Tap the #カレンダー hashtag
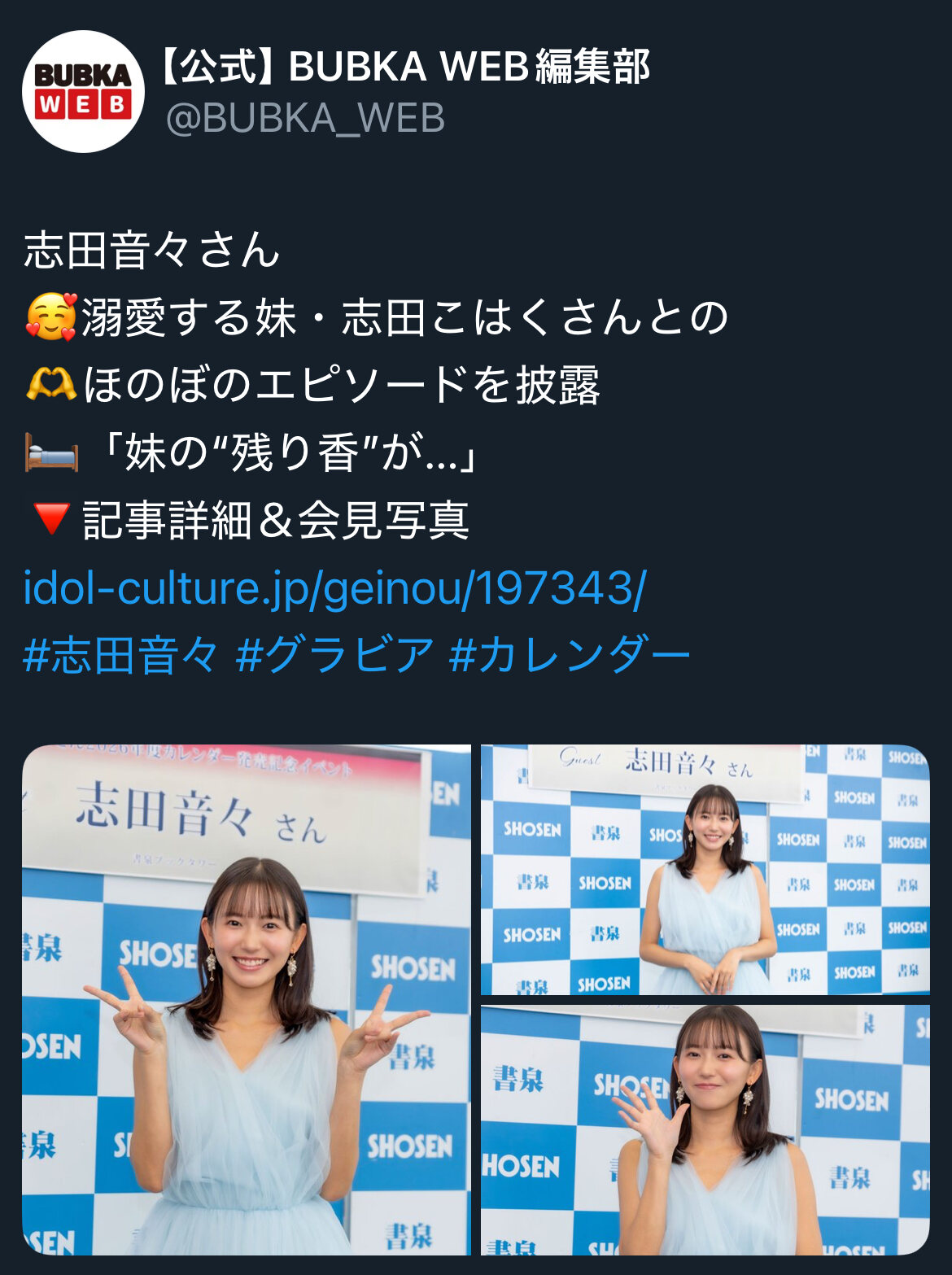The image size is (952, 1275). pyautogui.click(x=570, y=655)
